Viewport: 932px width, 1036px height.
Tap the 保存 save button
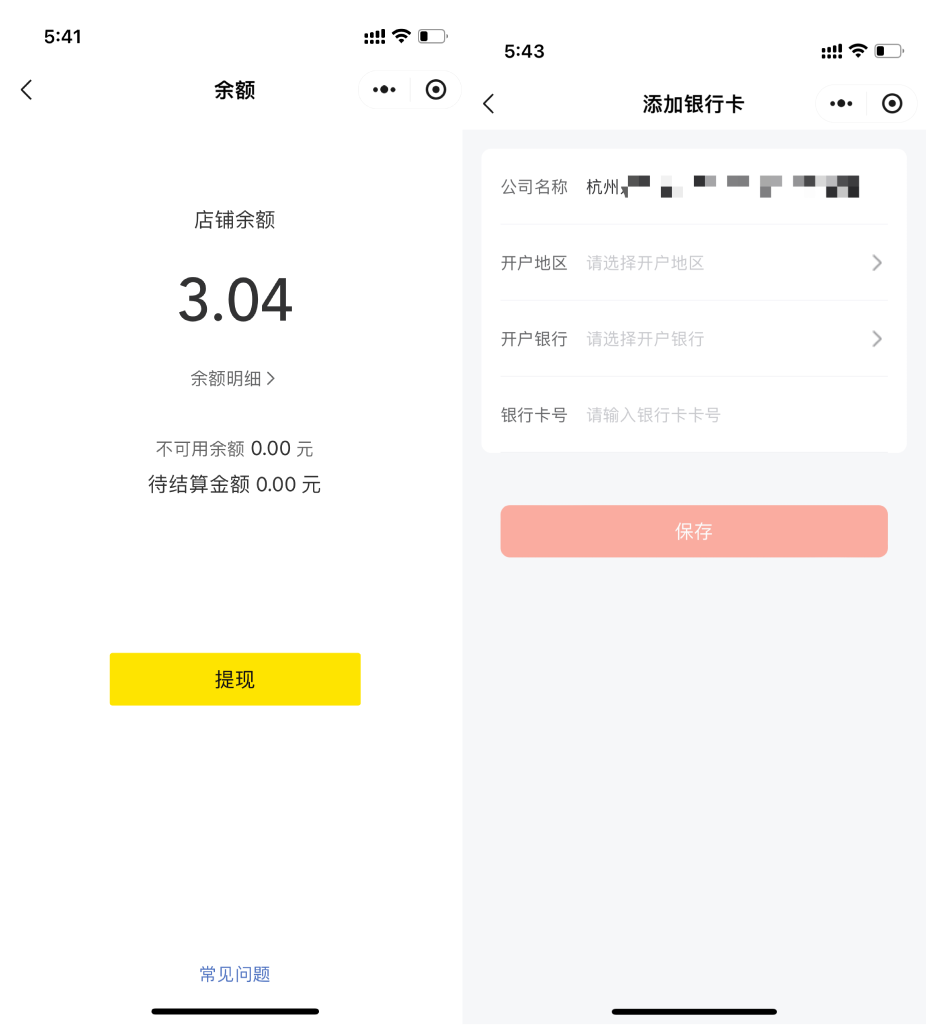[x=694, y=531]
